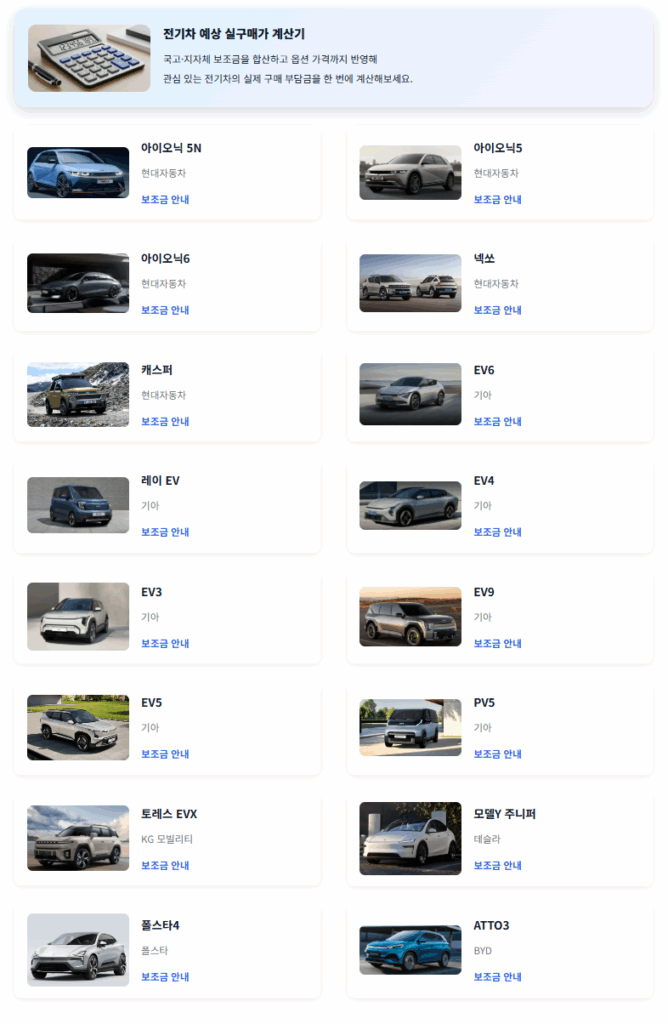The width and height of the screenshot is (668, 1024).
Task: Tap 보조금 안내 under 레이 EV
Action: click(165, 532)
